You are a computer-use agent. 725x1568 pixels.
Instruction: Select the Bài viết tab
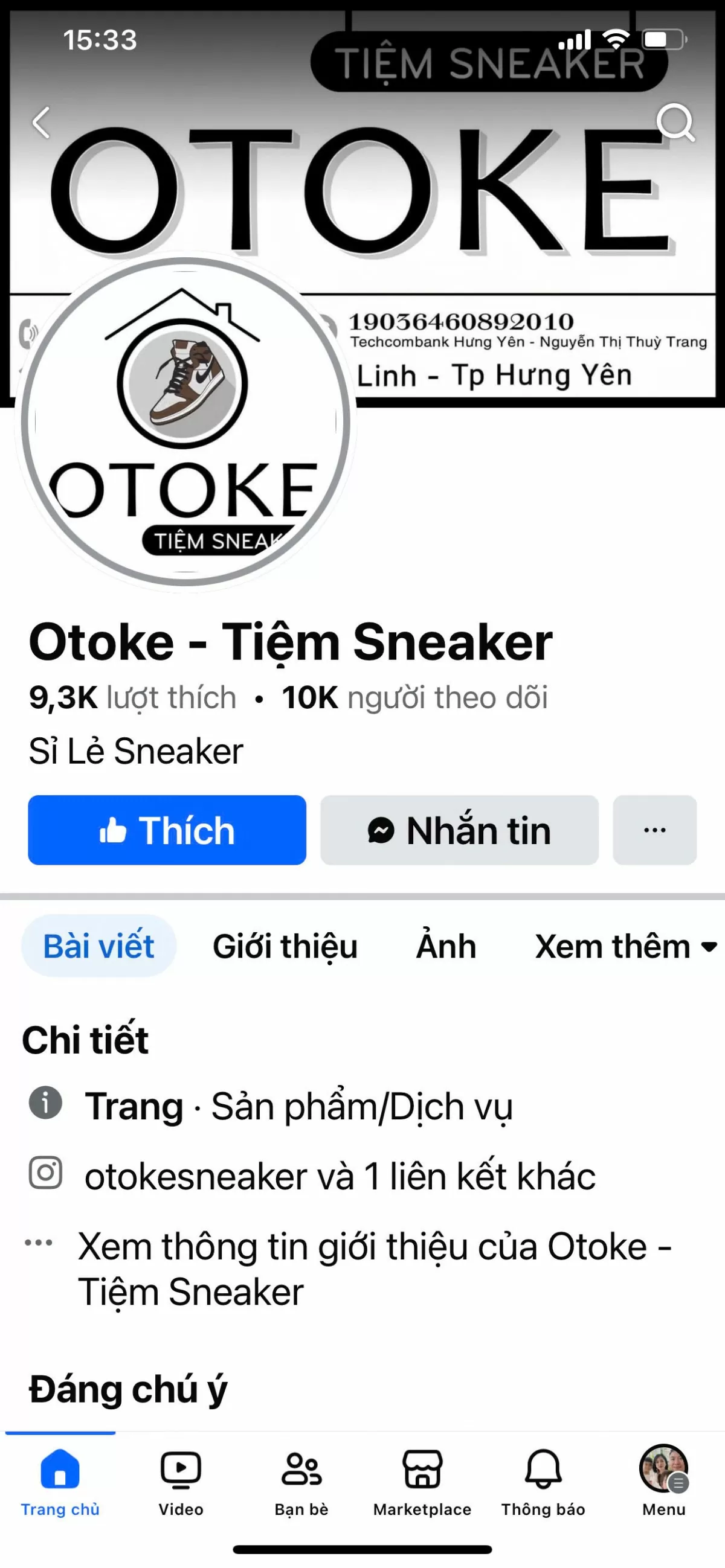pyautogui.click(x=98, y=946)
